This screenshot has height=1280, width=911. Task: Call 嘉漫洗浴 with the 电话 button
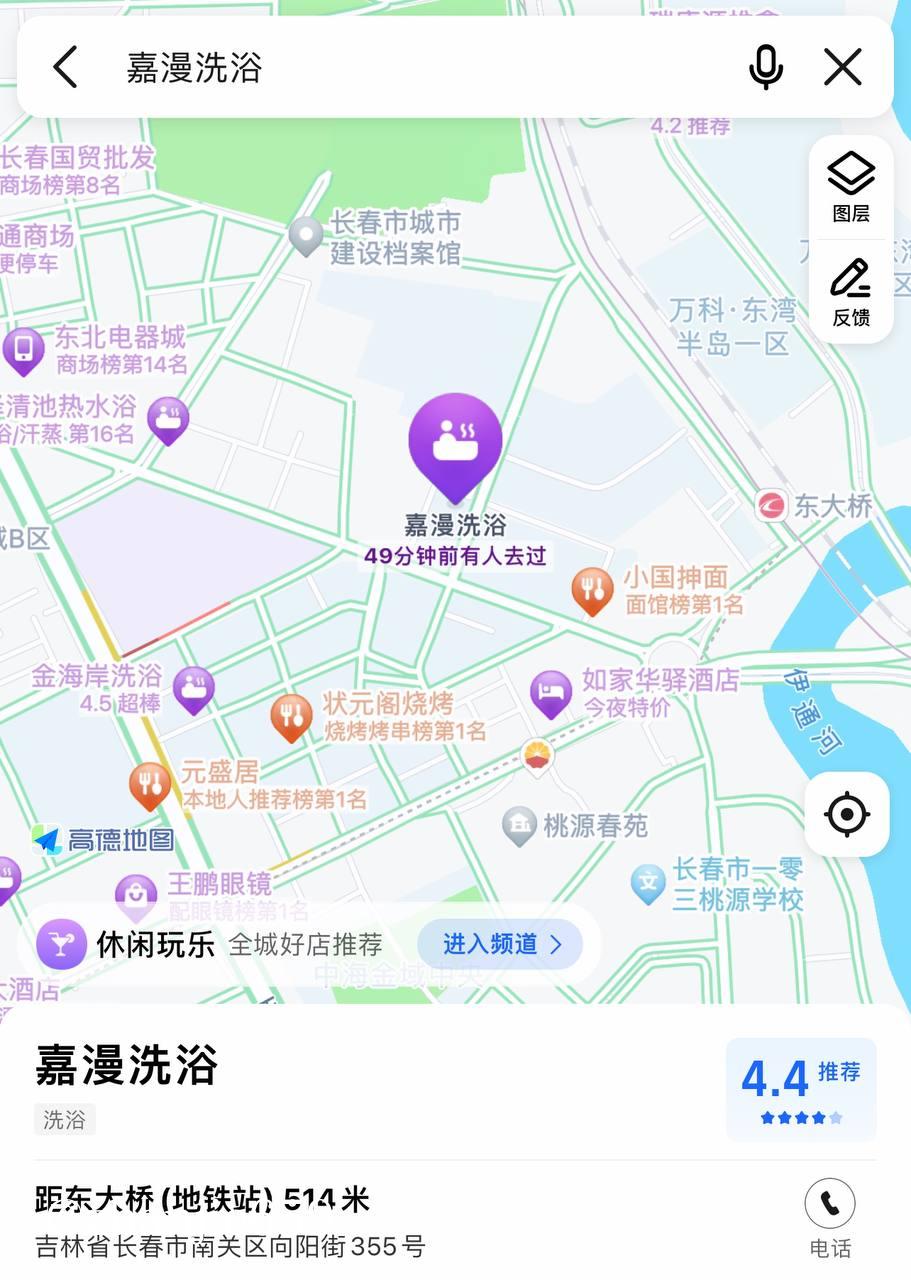[830, 1215]
